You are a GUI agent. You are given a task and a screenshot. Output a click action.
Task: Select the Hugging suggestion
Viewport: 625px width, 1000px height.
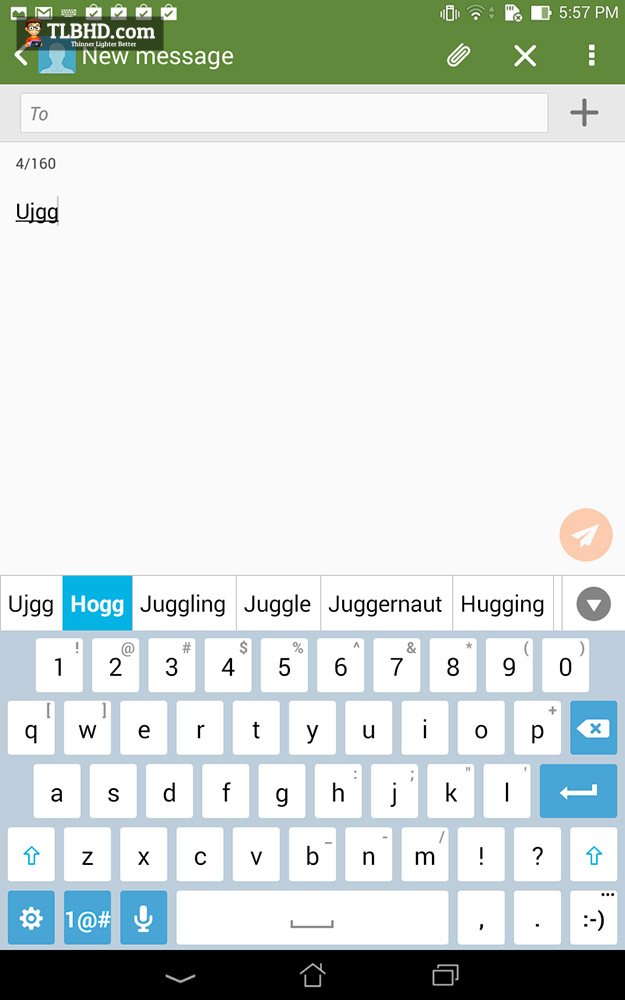(x=503, y=603)
